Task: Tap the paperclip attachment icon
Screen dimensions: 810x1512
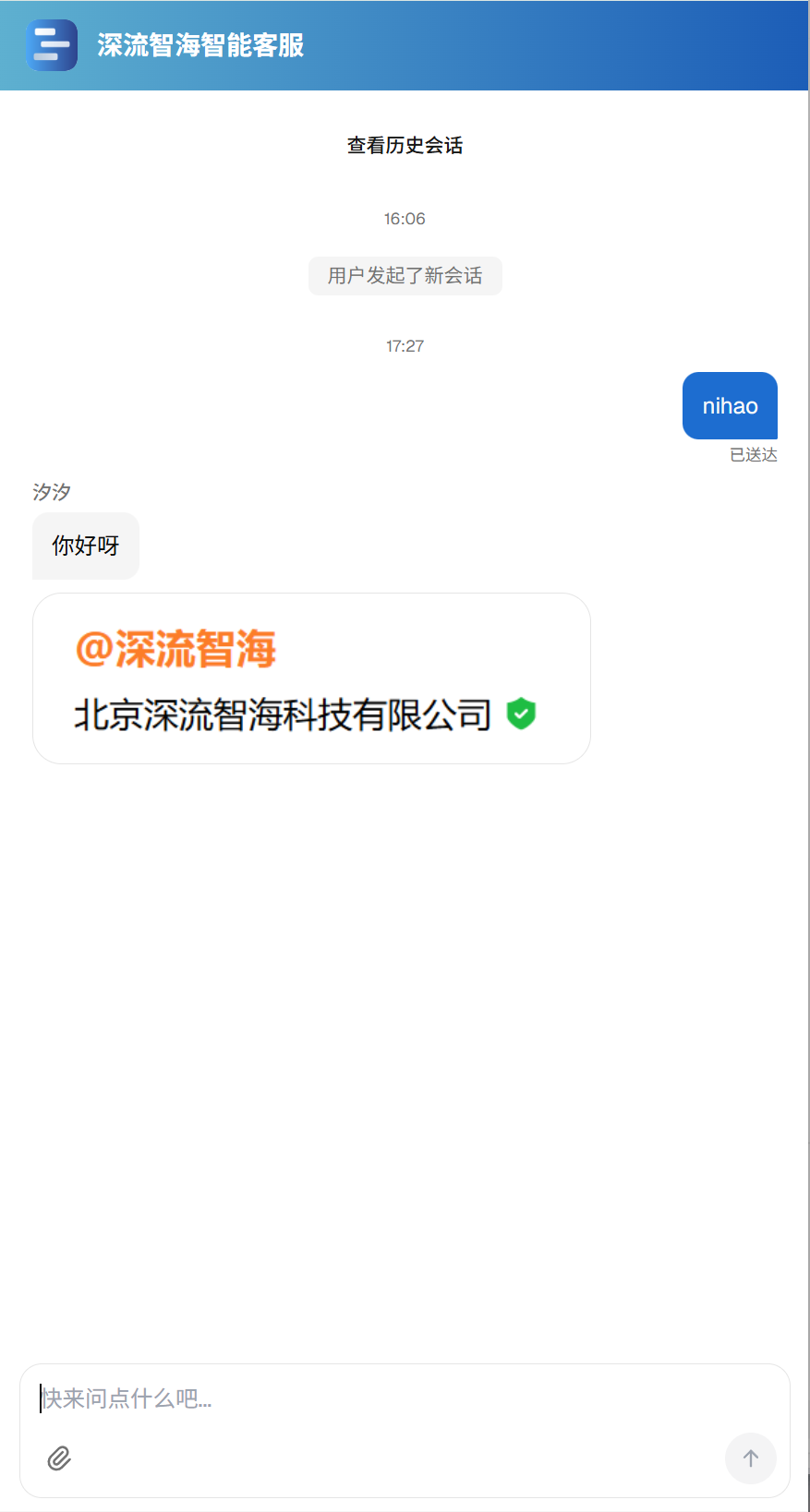Action: (59, 1458)
